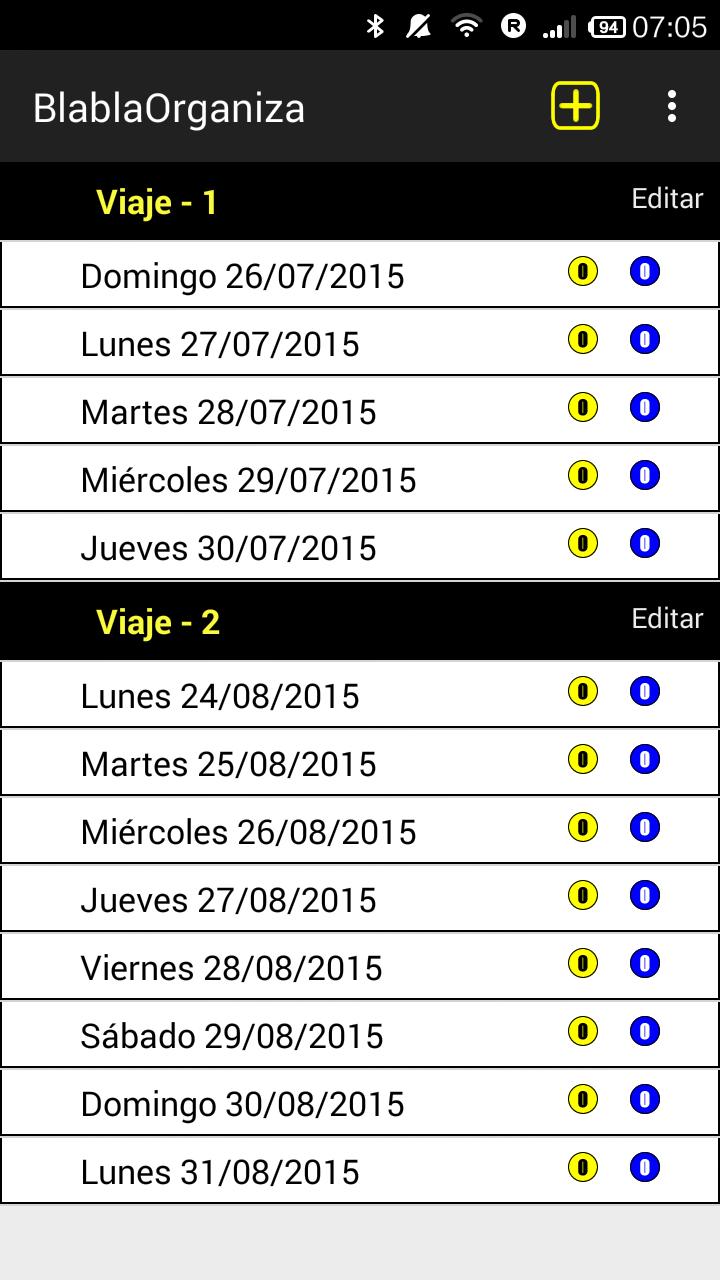Tap the yellow counter for Jueves 30/07/2015
Image resolution: width=720 pixels, height=1280 pixels.
pyautogui.click(x=583, y=543)
